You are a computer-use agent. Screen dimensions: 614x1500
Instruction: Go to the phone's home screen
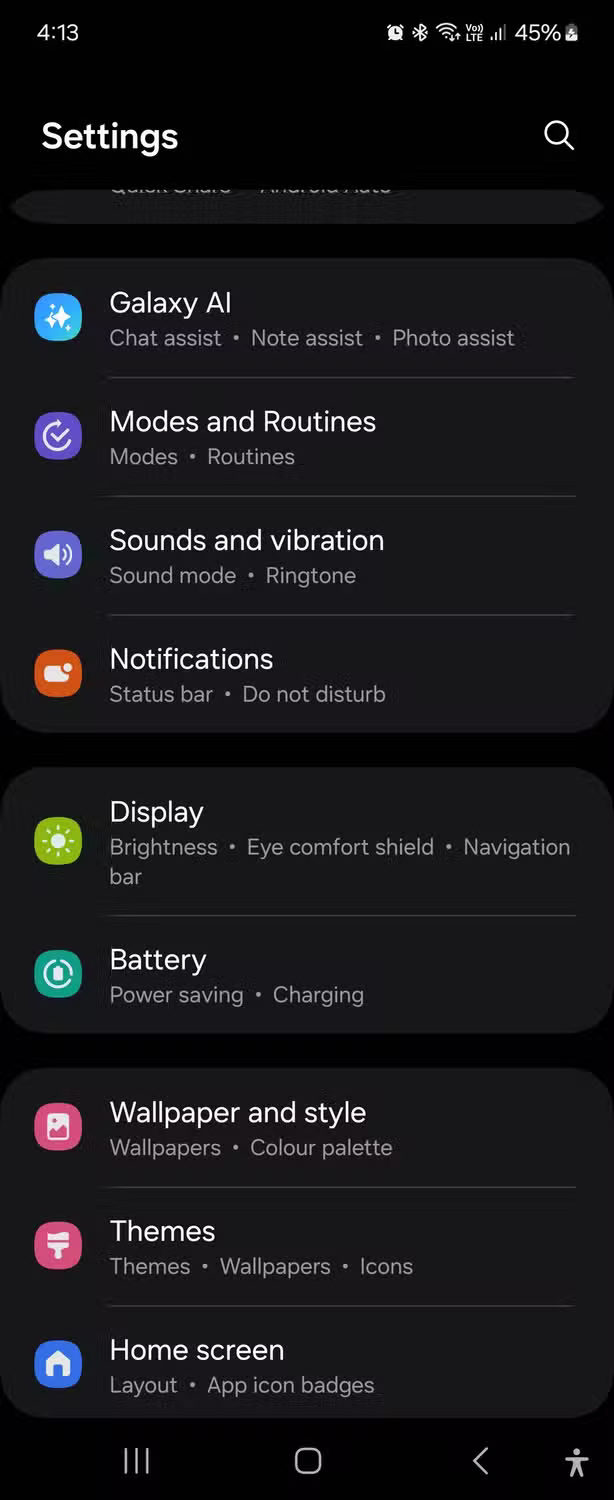coord(308,1461)
